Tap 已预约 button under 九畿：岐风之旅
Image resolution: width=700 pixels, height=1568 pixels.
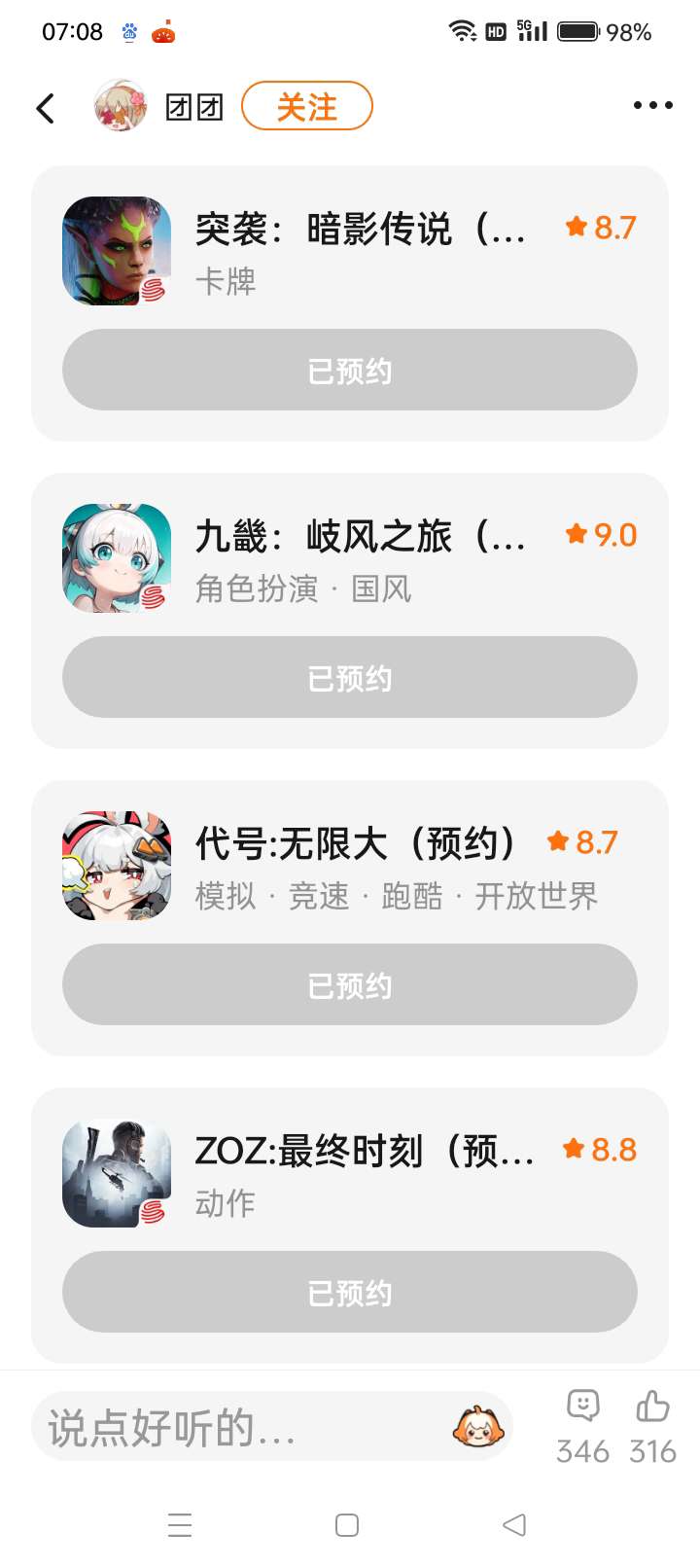click(x=350, y=677)
